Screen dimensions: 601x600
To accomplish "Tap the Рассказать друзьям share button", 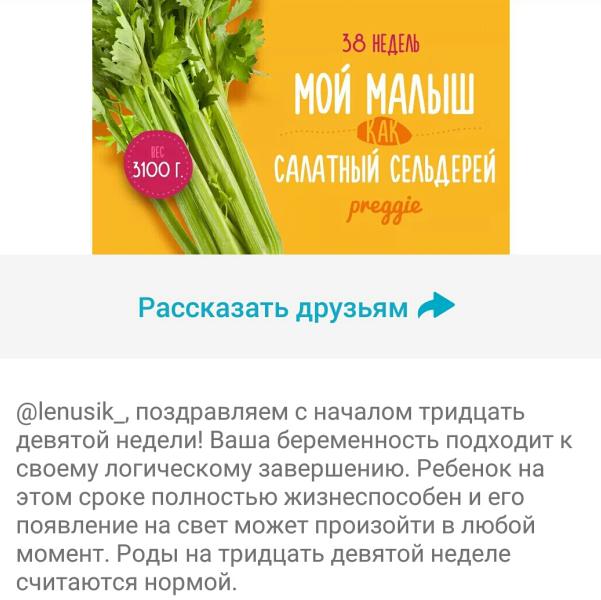I will pos(297,307).
